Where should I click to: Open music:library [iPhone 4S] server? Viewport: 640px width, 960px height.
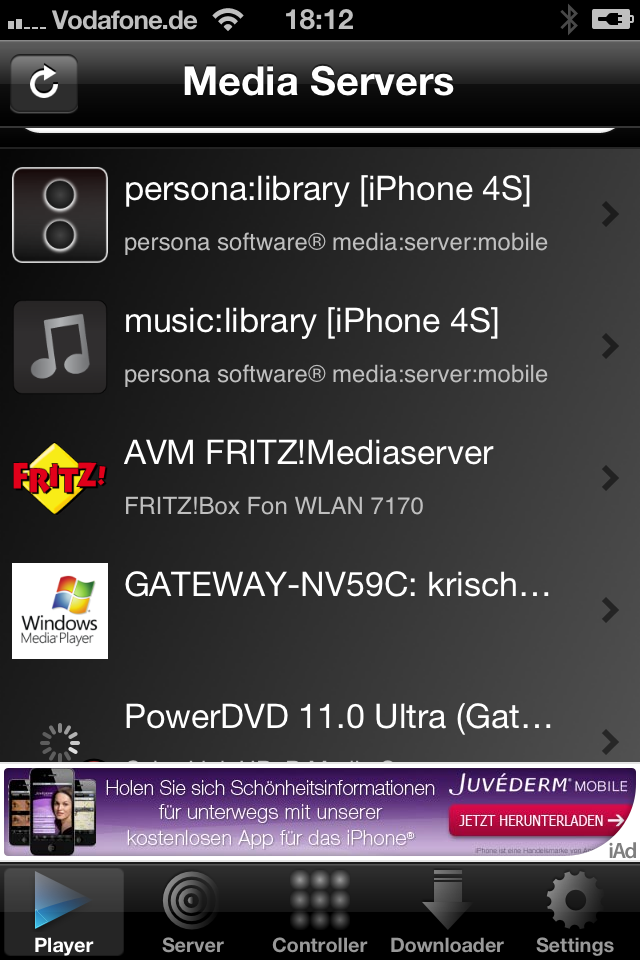(x=320, y=346)
